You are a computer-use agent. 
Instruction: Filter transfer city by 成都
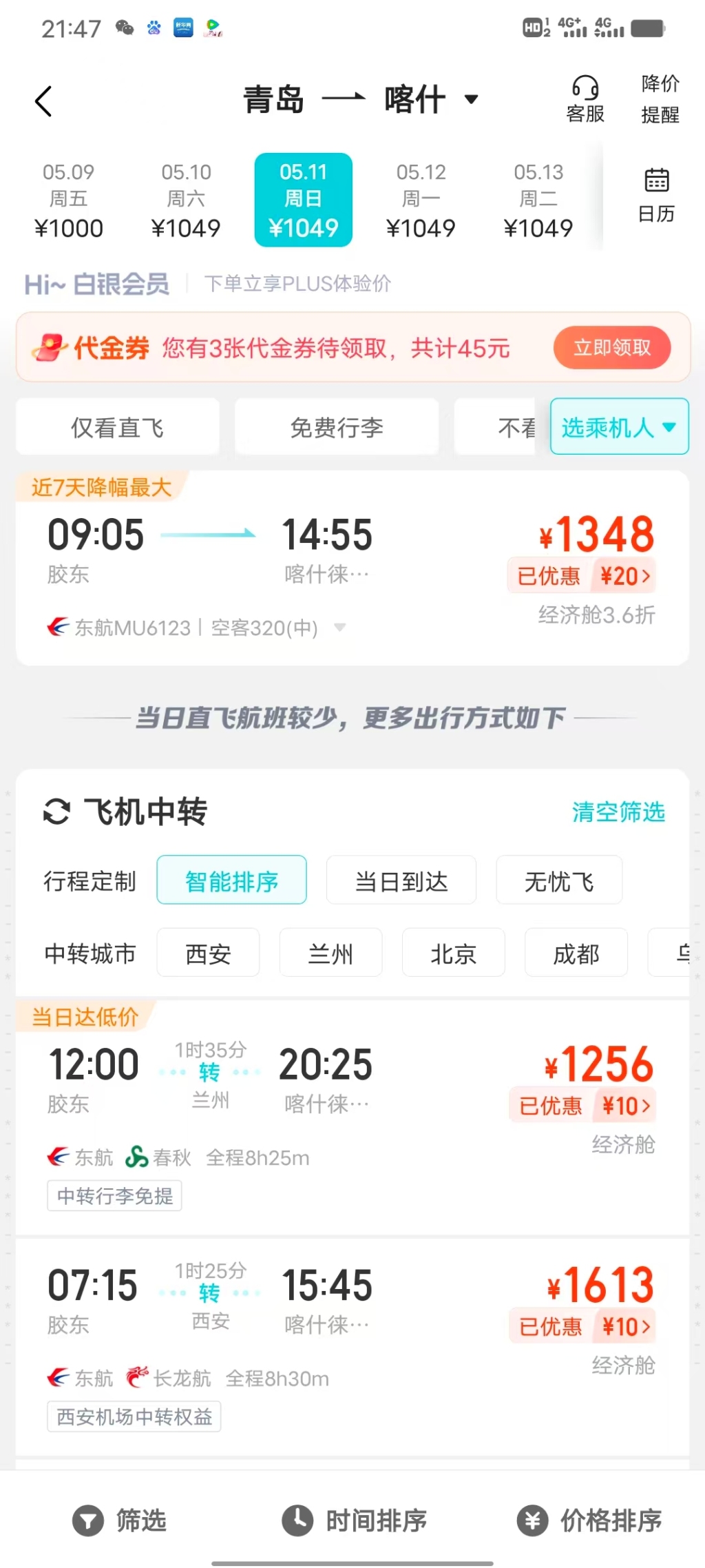click(576, 952)
